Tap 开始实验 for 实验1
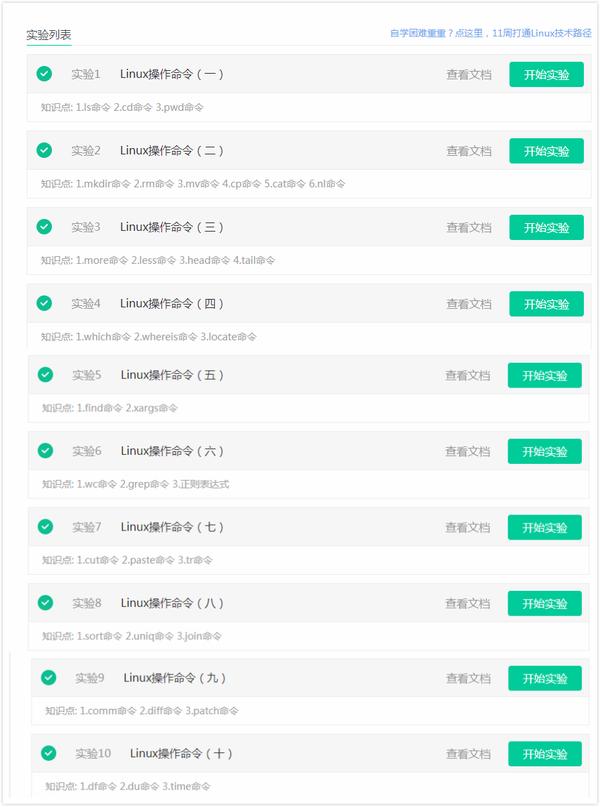Image resolution: width=600 pixels, height=807 pixels. point(546,75)
